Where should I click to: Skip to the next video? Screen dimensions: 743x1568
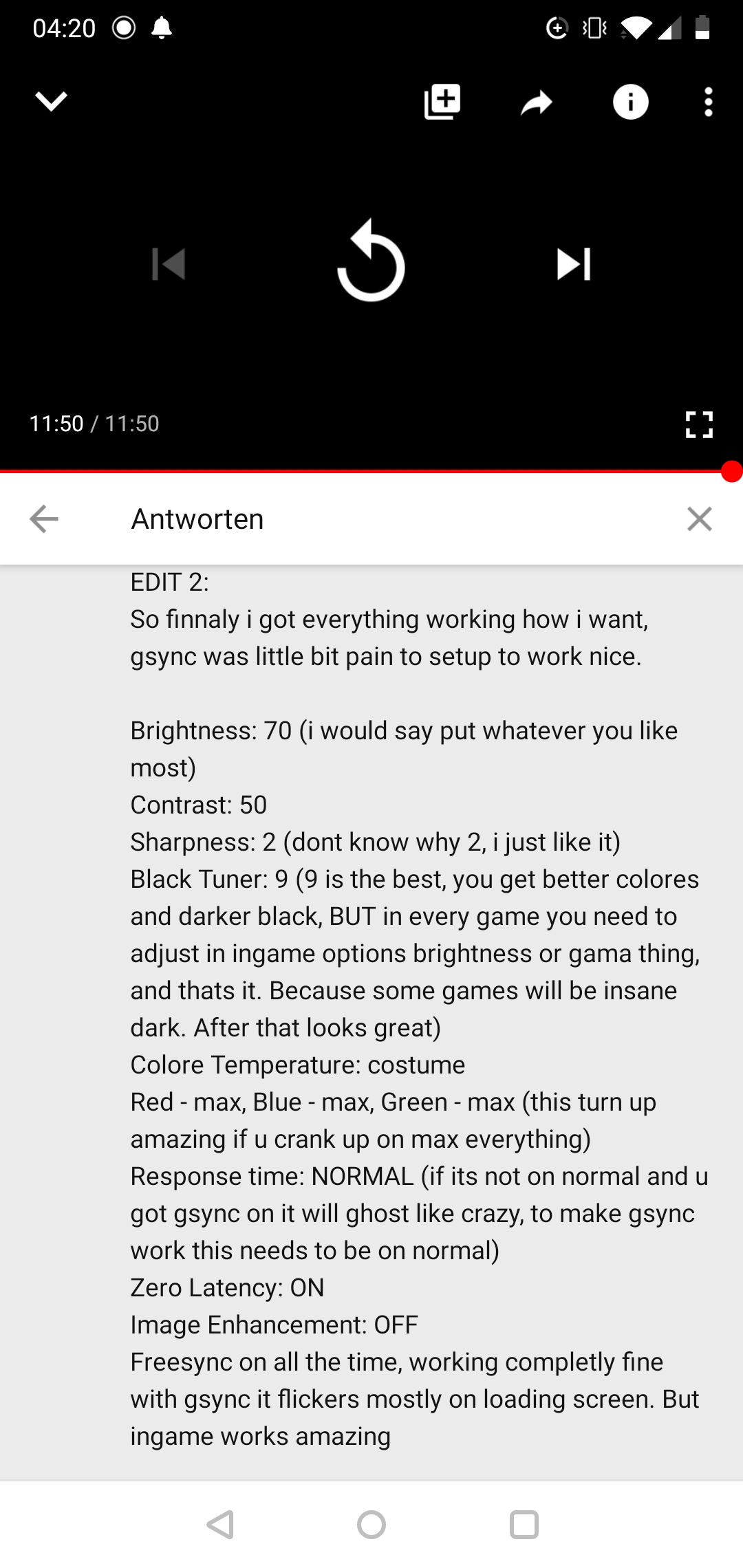(574, 264)
